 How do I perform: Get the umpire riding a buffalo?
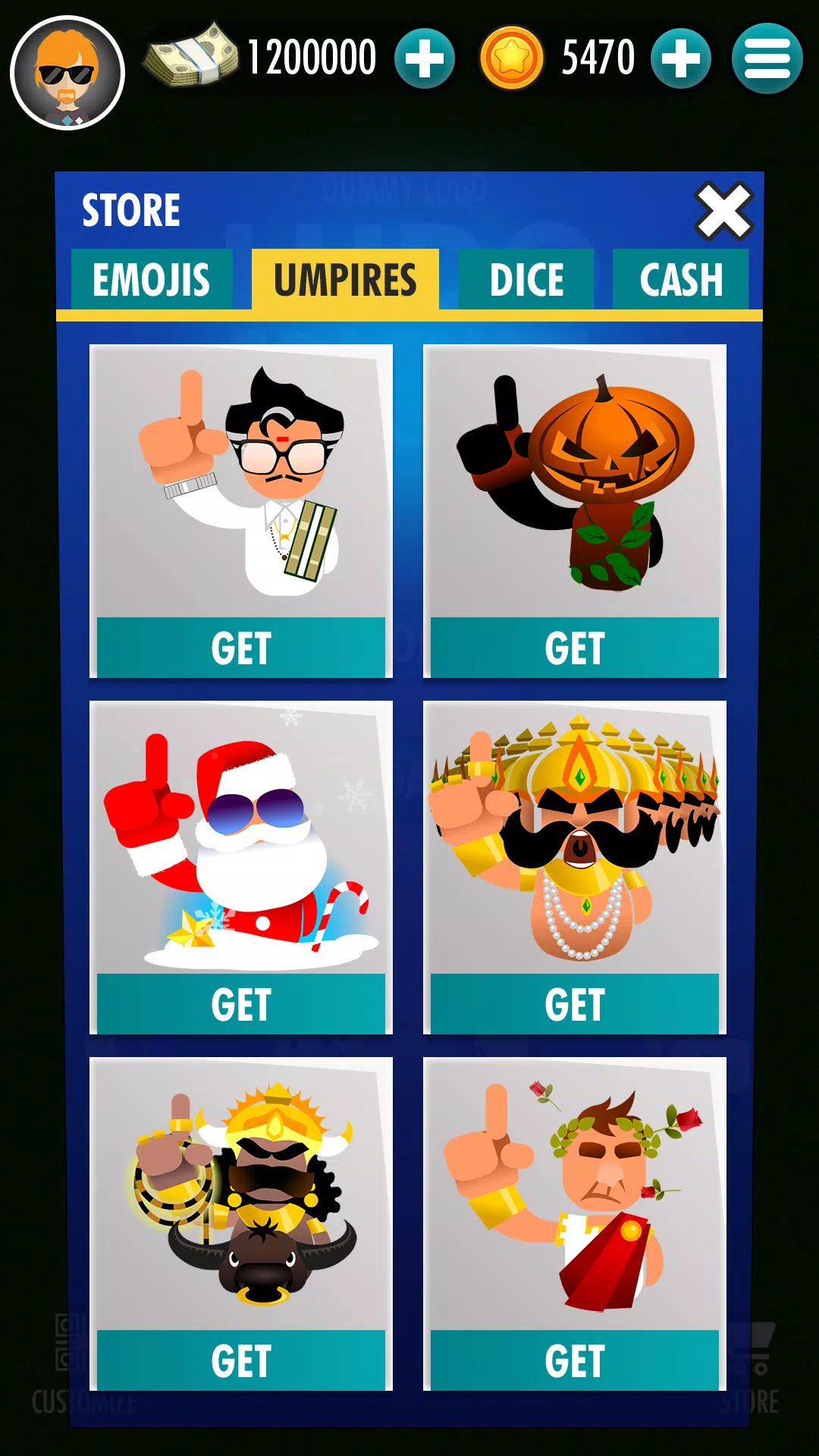[241, 1360]
